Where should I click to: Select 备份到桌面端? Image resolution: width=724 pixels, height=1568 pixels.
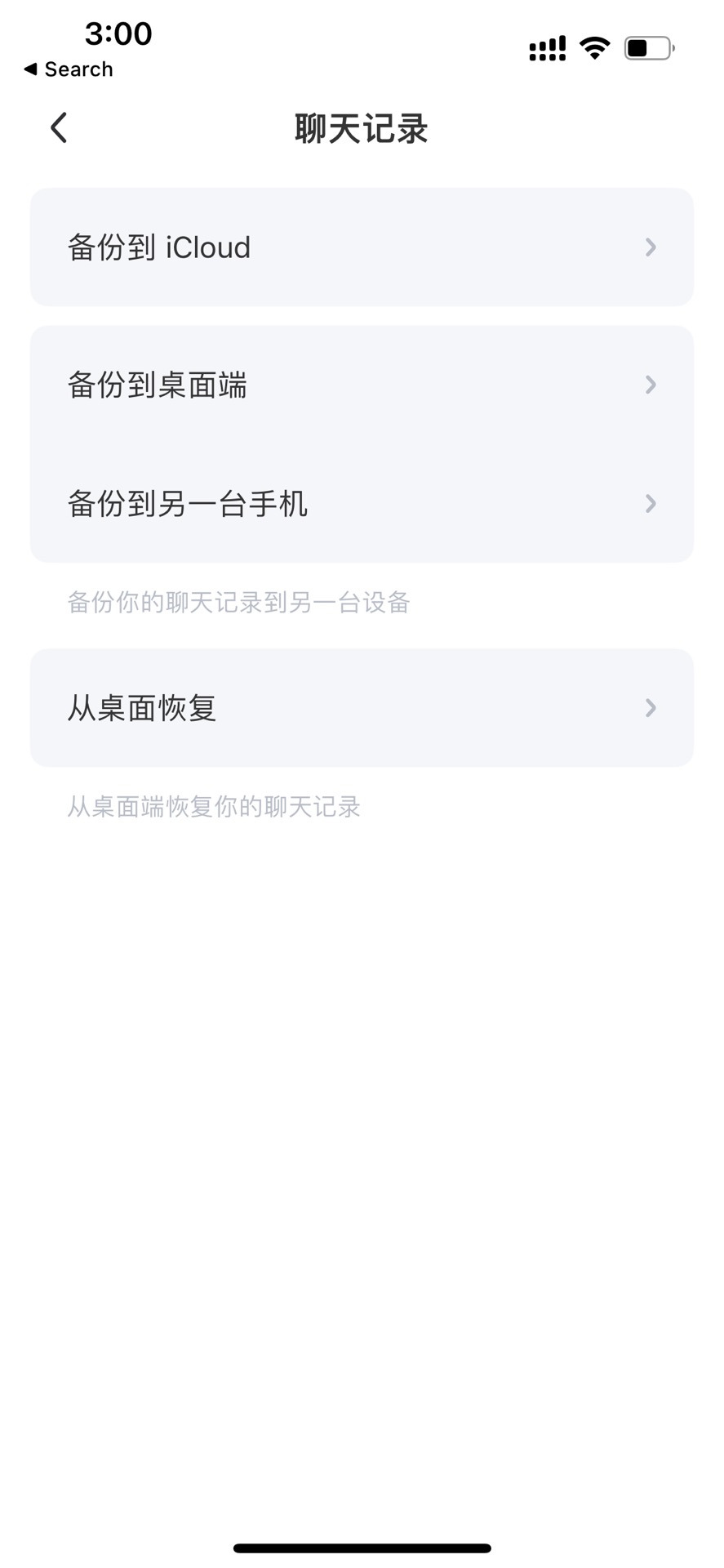pos(362,385)
